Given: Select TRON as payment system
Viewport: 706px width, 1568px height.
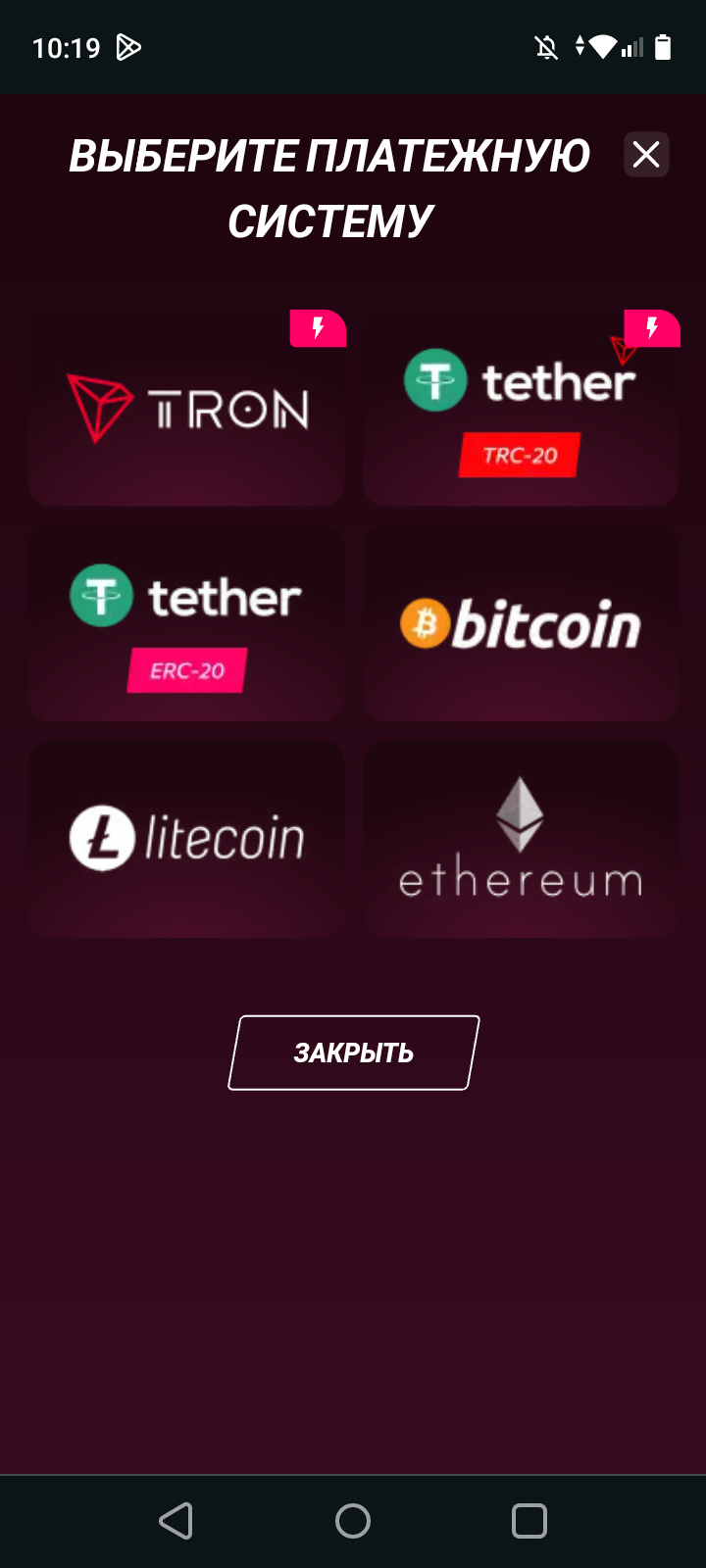Looking at the screenshot, I should (x=186, y=408).
